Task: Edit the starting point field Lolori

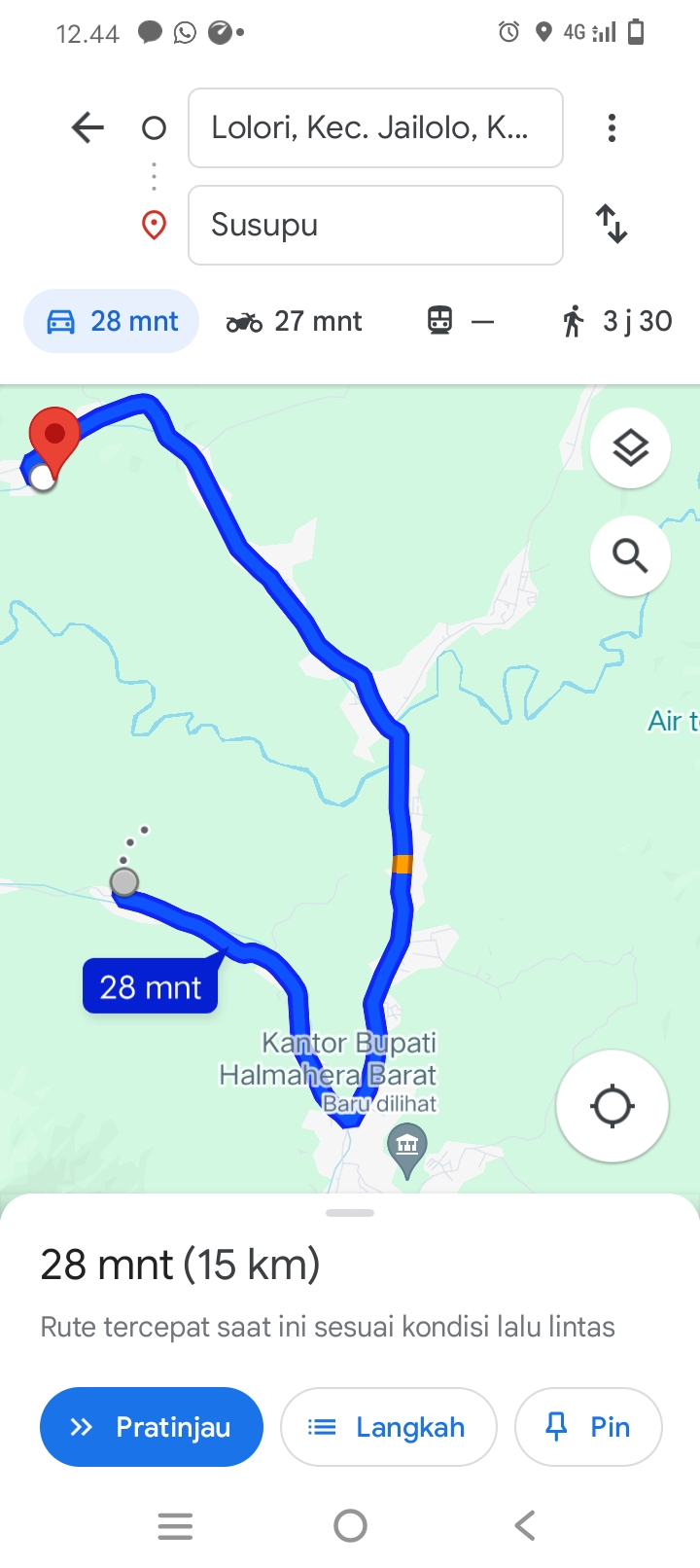Action: pyautogui.click(x=375, y=128)
